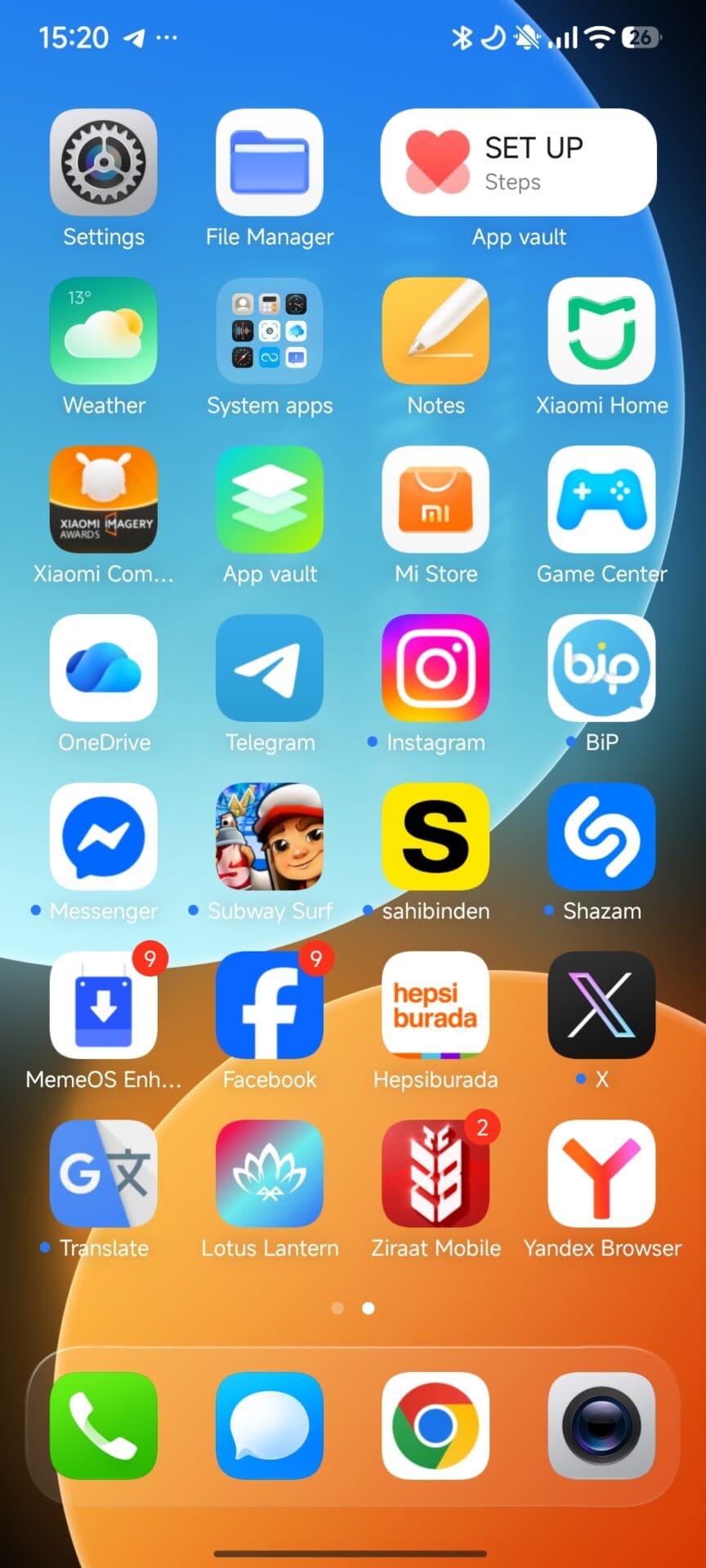Open the Messenger app
The height and width of the screenshot is (1568, 706).
[x=104, y=836]
